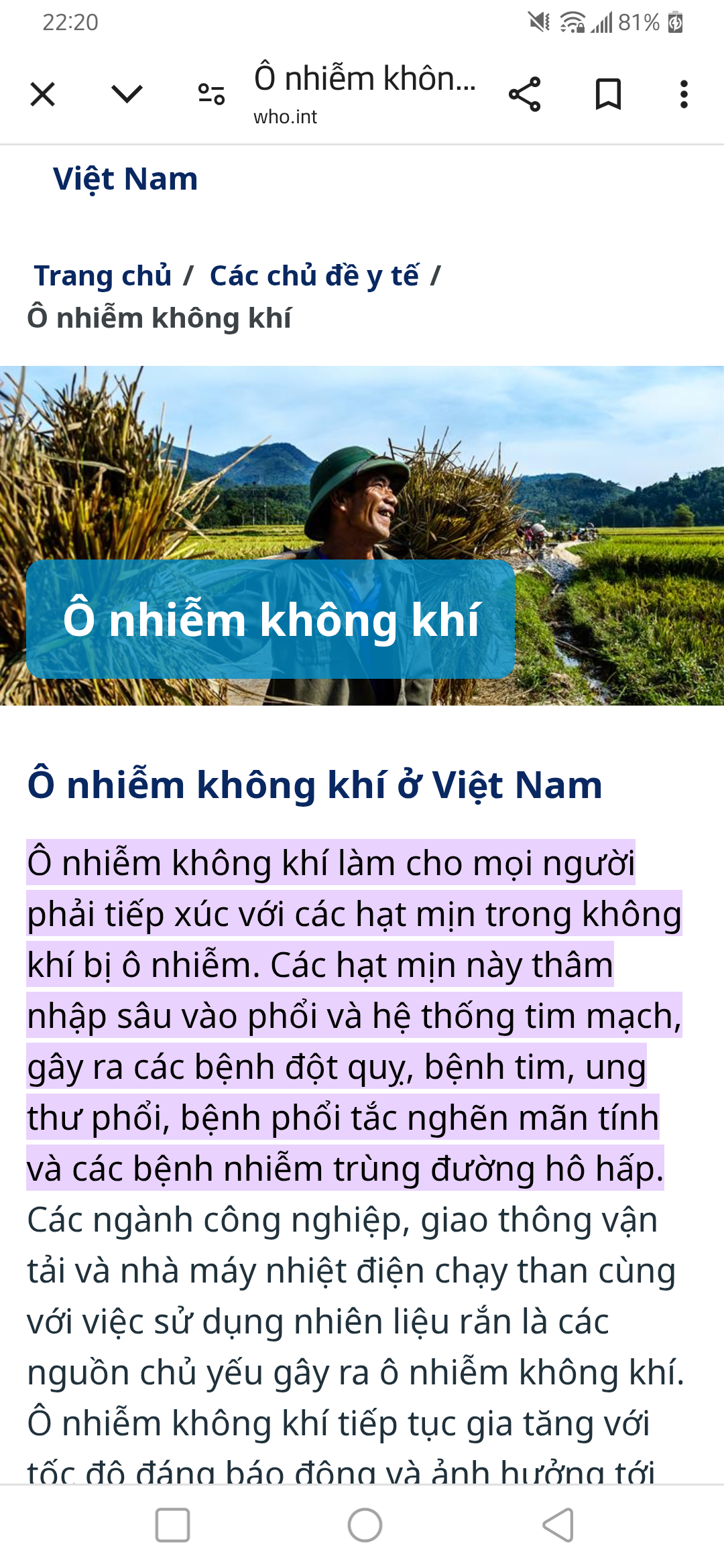
Task: Open the Các chủ đề y tế breadcrumb
Action: (x=314, y=275)
